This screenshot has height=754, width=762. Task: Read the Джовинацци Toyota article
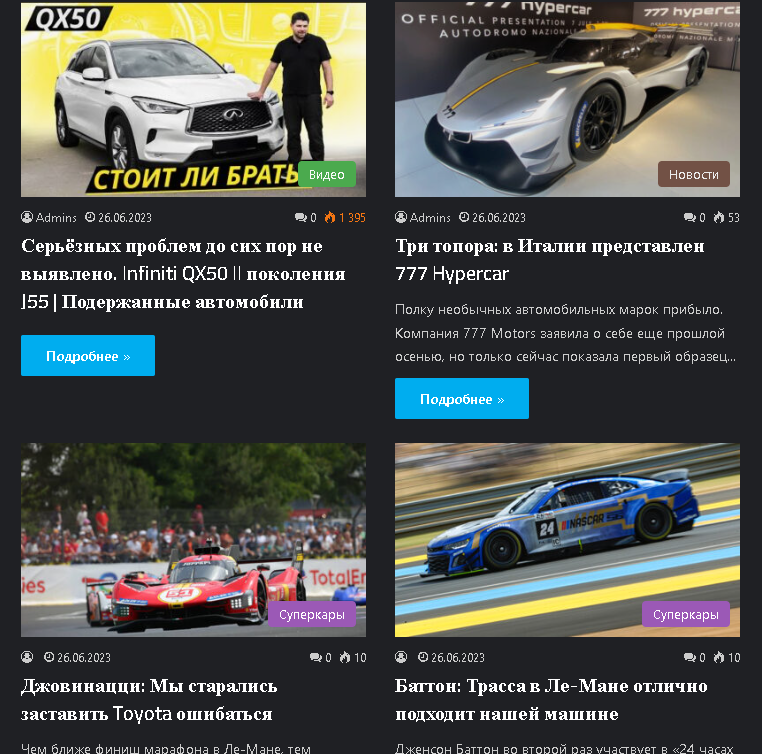tap(149, 700)
